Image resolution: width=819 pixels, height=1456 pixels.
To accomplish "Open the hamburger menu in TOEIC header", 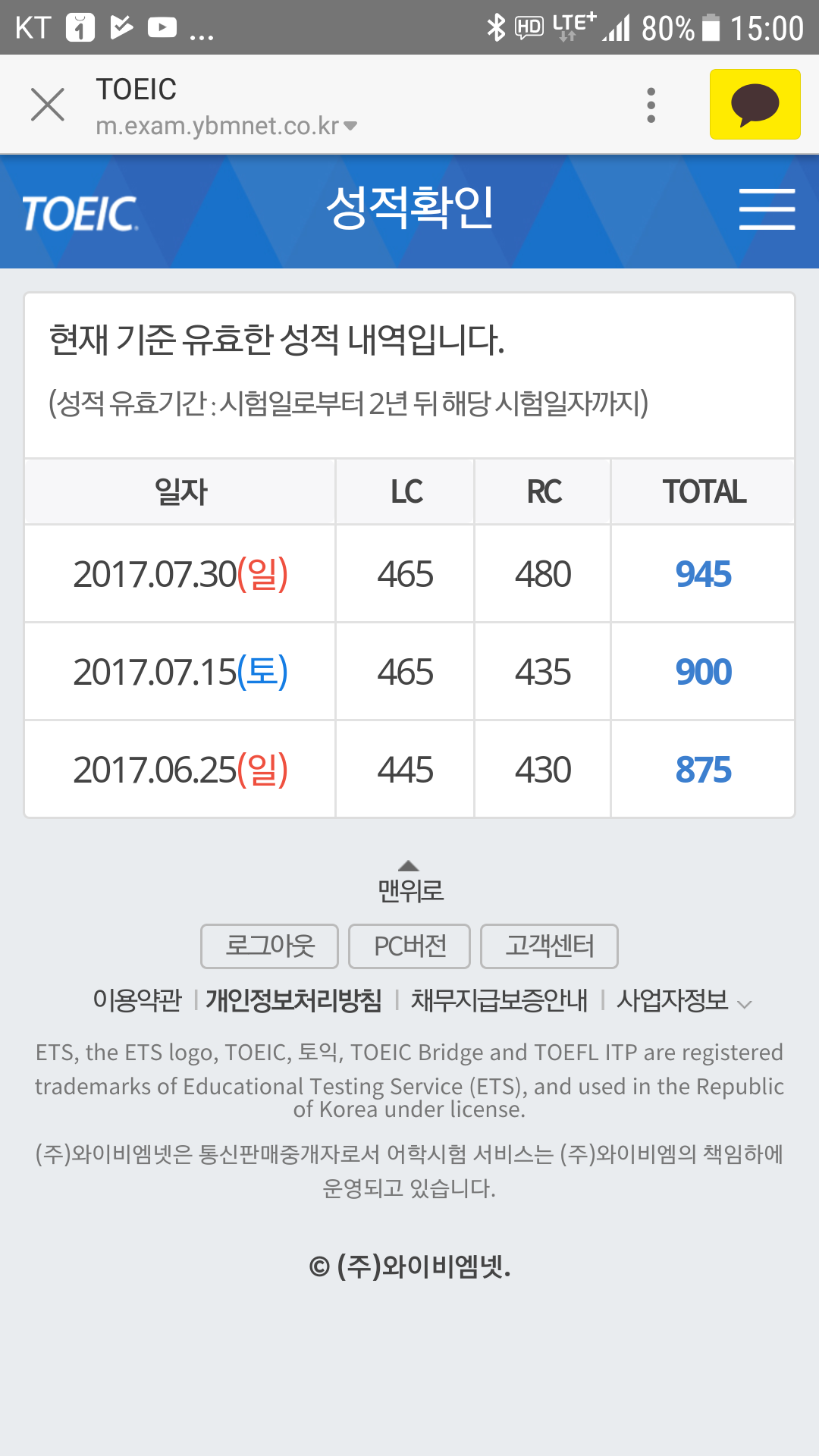I will click(x=767, y=209).
